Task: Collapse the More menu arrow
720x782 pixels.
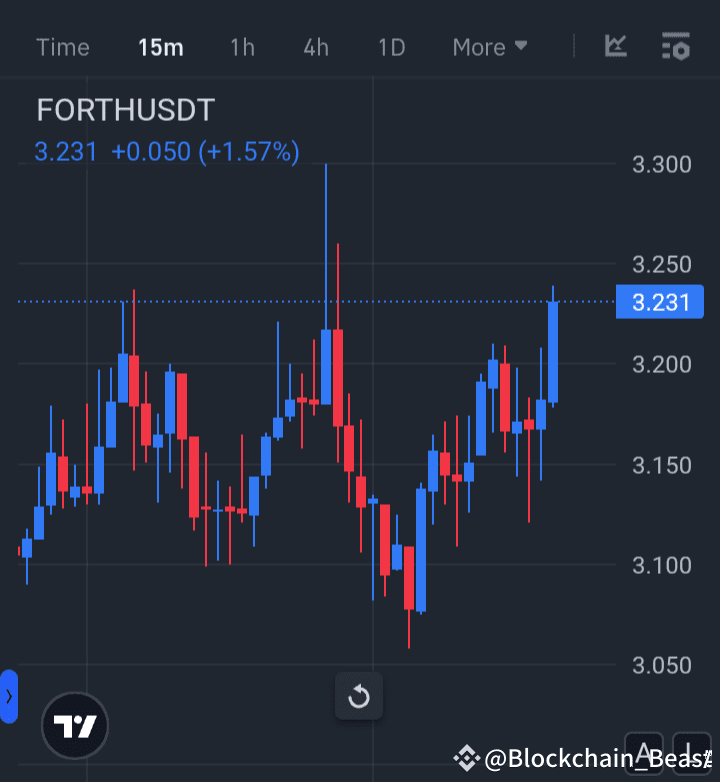Action: [520, 46]
